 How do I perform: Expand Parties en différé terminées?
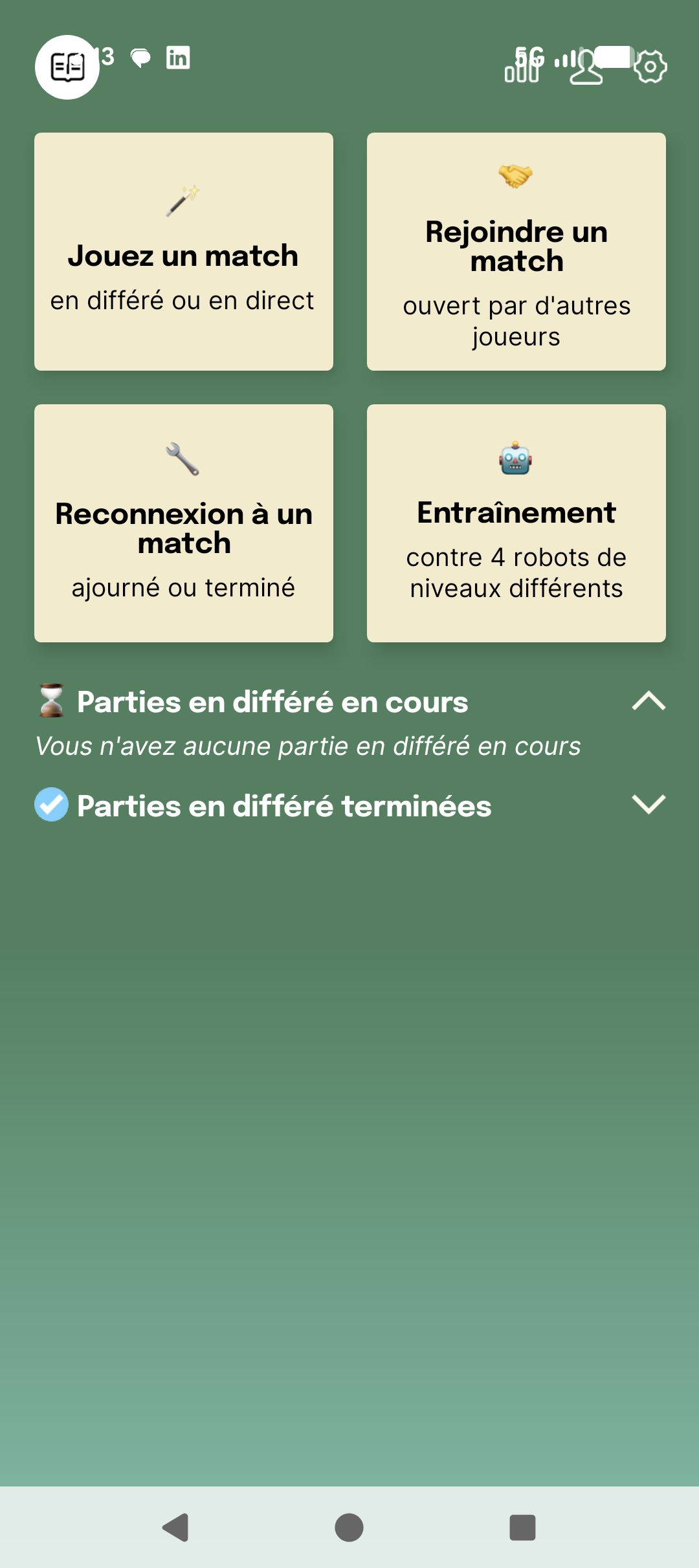649,805
